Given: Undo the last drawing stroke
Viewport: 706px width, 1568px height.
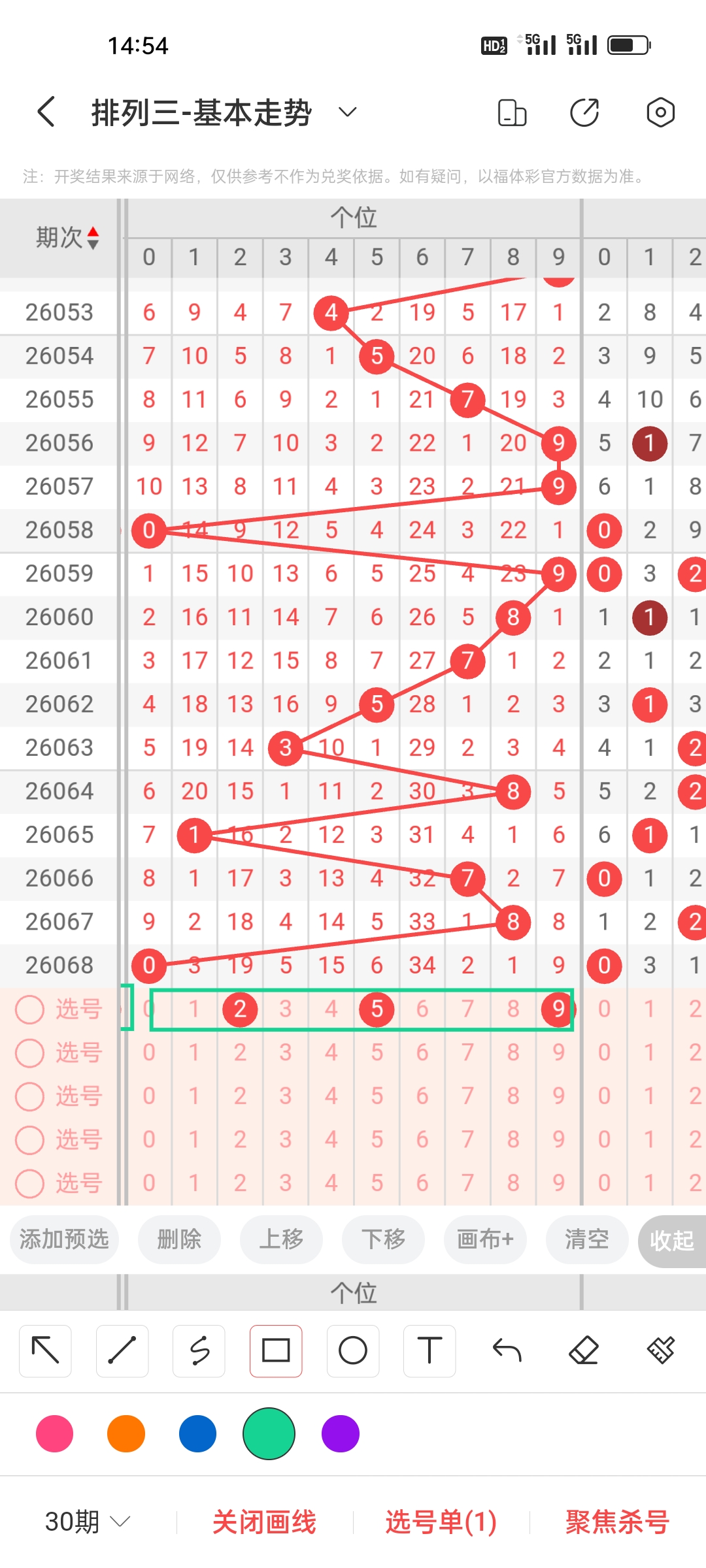Looking at the screenshot, I should click(x=507, y=1350).
